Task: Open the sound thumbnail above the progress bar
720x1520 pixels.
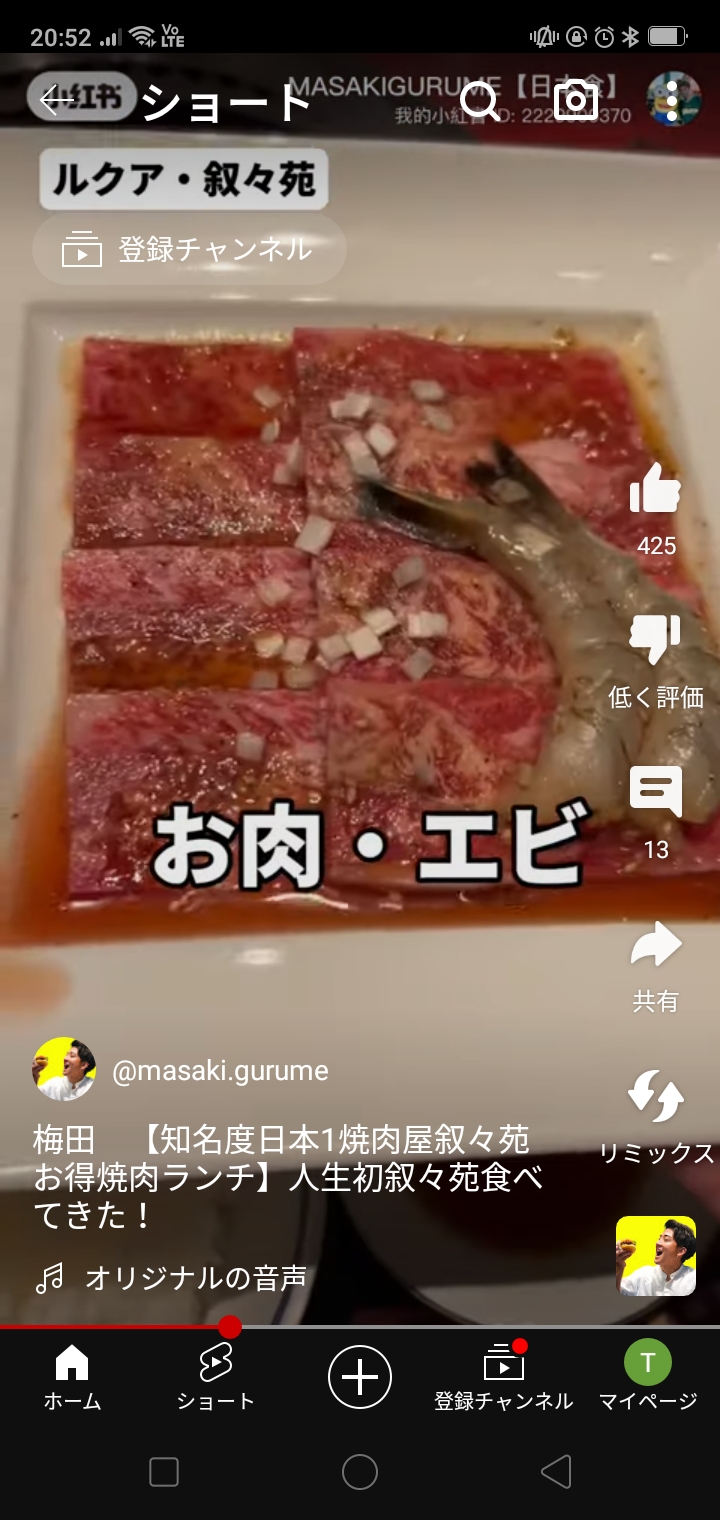Action: [656, 1256]
